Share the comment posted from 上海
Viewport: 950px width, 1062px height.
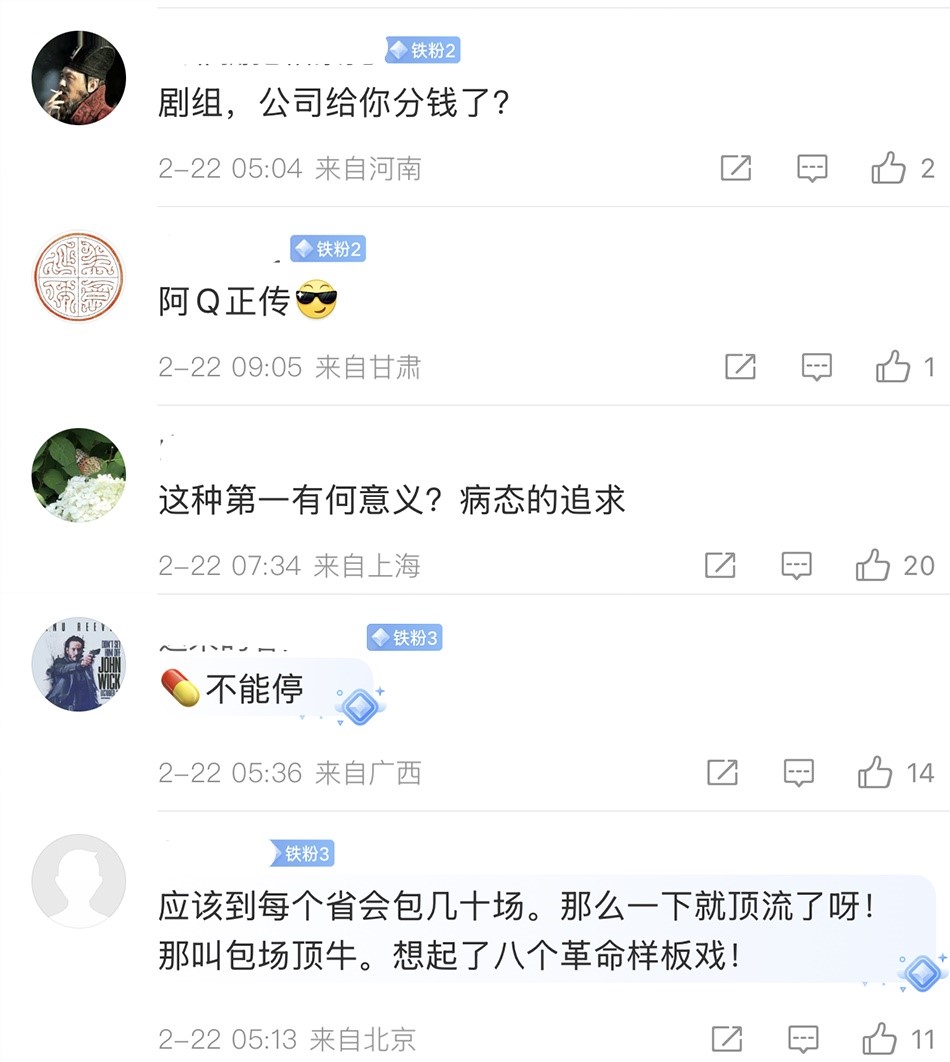point(720,566)
